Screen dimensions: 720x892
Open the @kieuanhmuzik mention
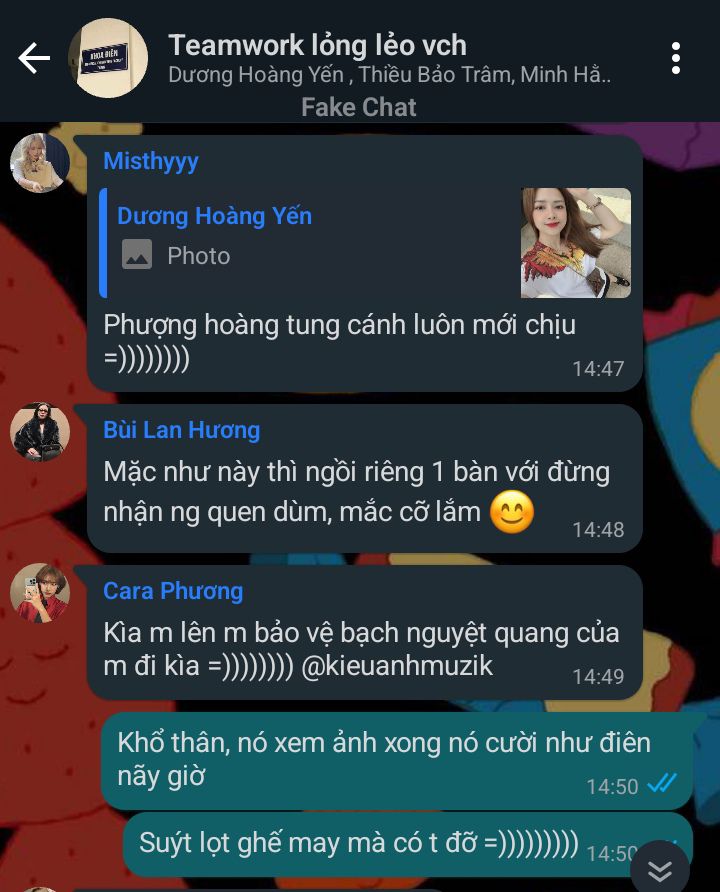click(x=396, y=666)
